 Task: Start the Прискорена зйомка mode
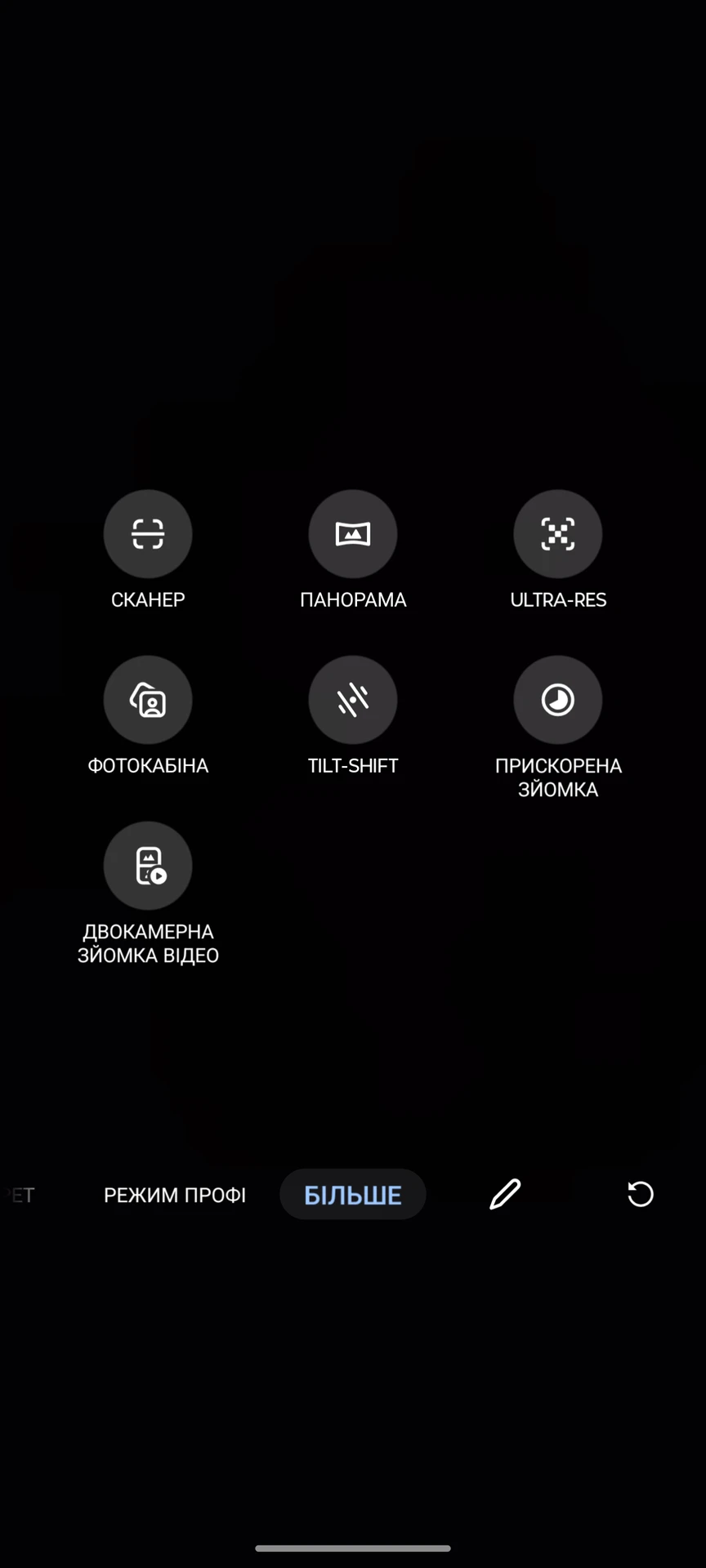point(558,700)
